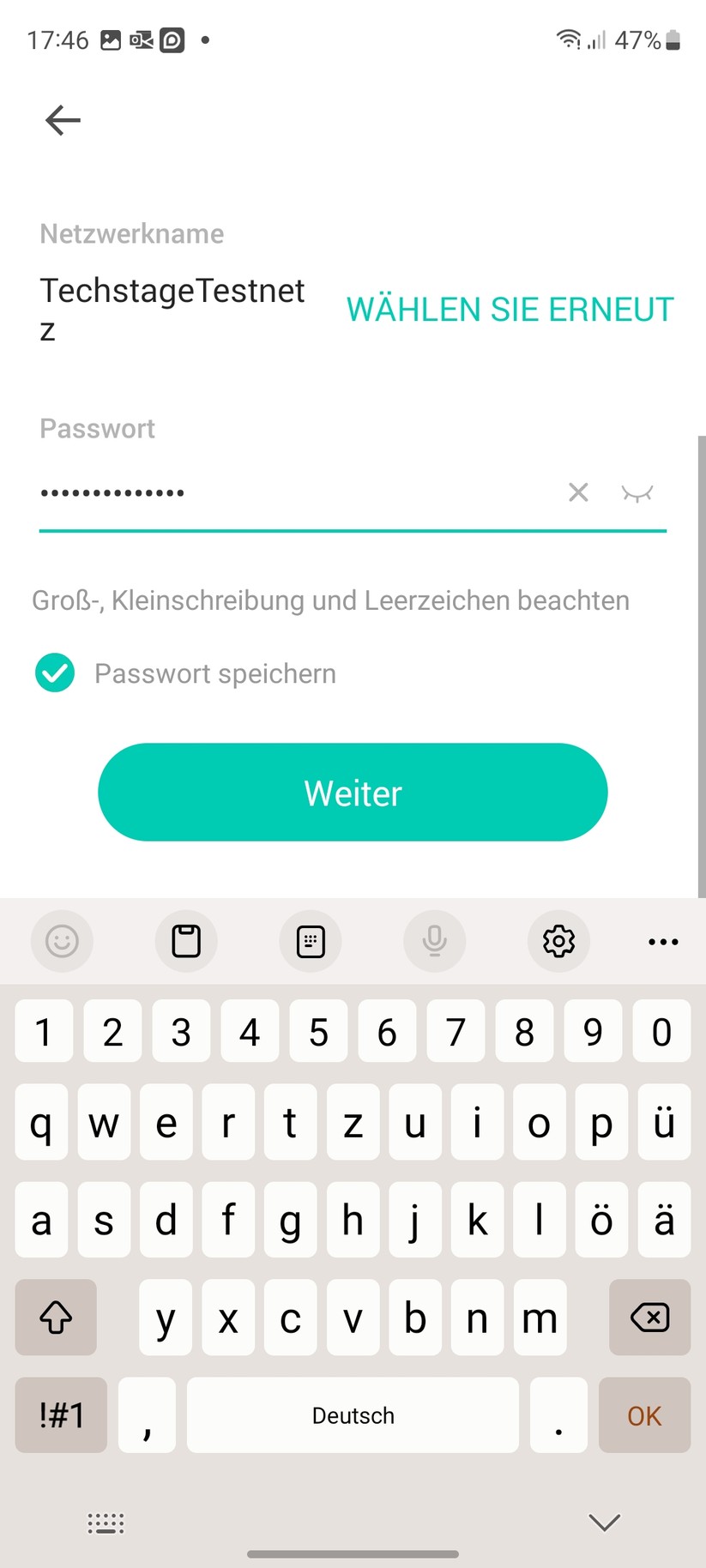Open the keyboard toolbar's three-dot menu
Screen dimensions: 706x1568
[663, 941]
